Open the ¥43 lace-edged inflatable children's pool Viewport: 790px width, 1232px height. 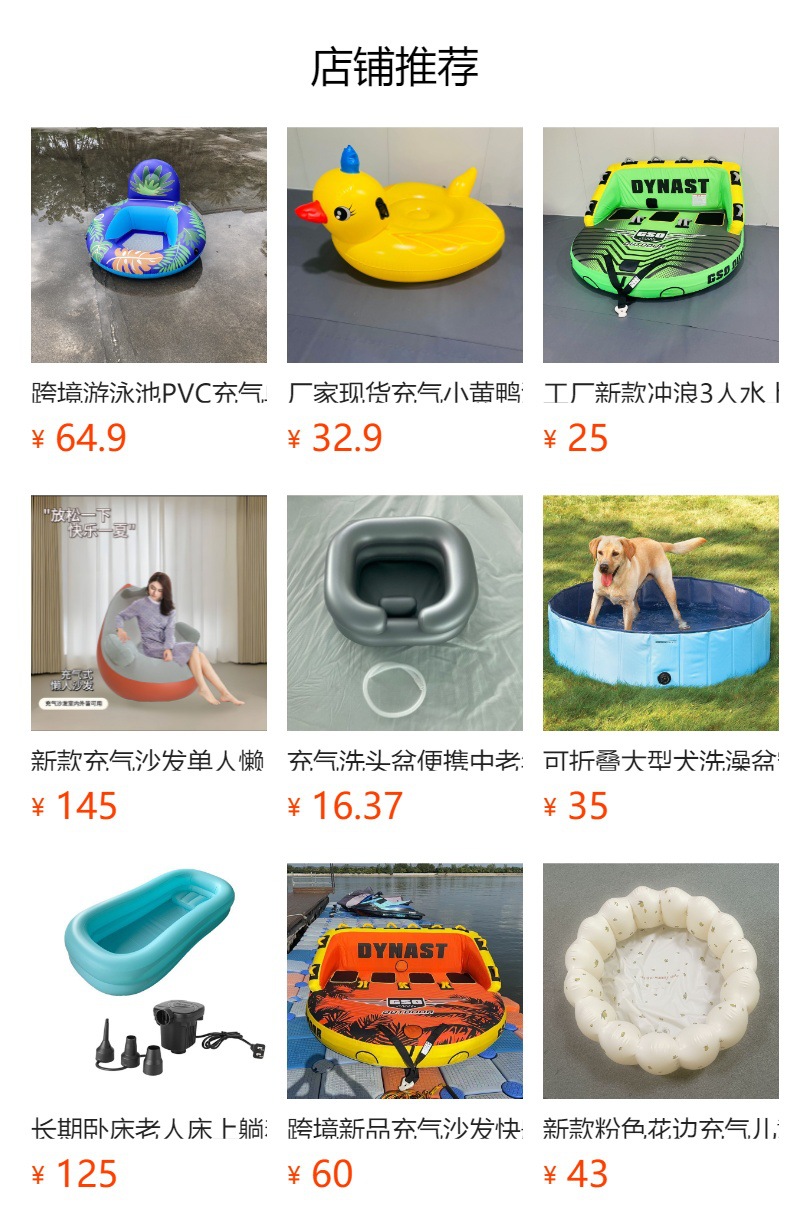pos(660,981)
